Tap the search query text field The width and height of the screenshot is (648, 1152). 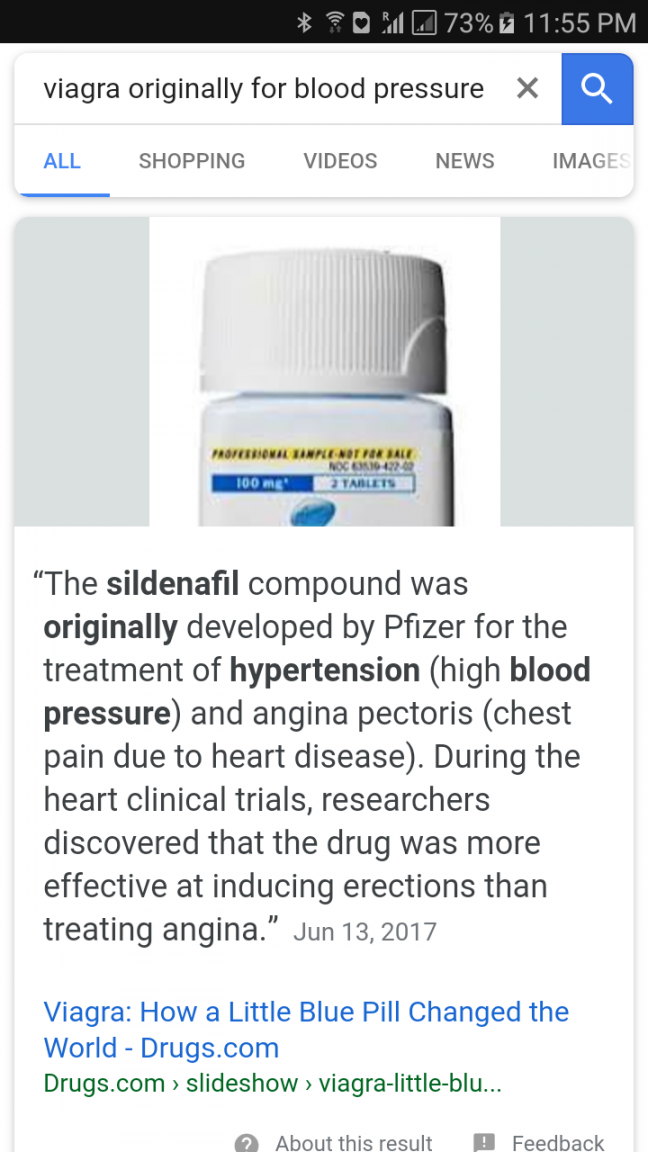pyautogui.click(x=263, y=89)
